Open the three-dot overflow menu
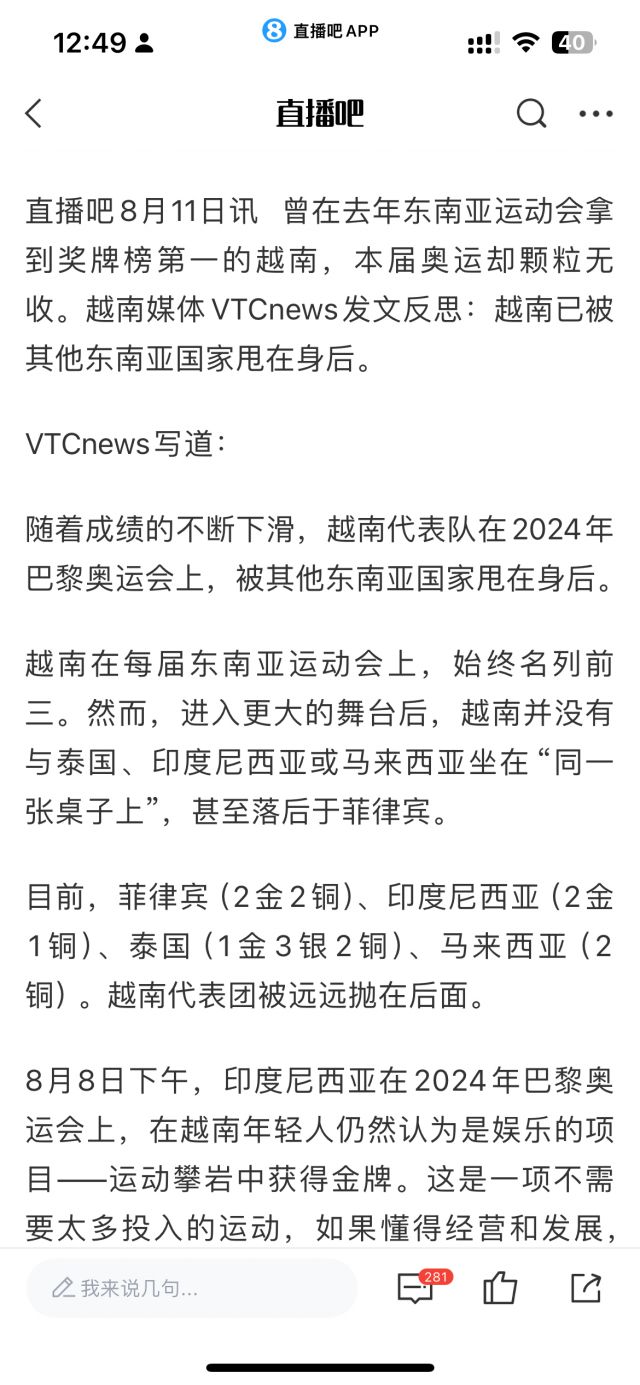The image size is (640, 1385). point(596,114)
